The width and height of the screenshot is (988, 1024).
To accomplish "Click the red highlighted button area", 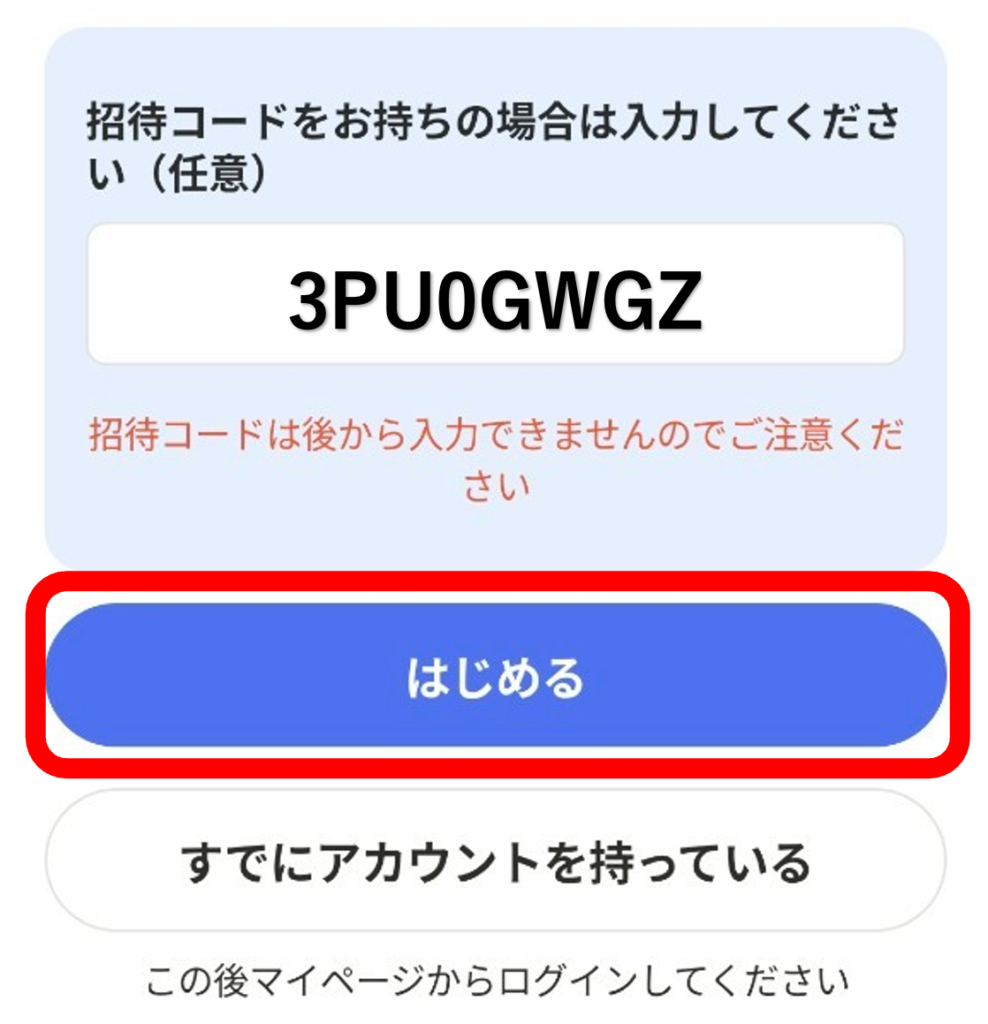I will 494,672.
